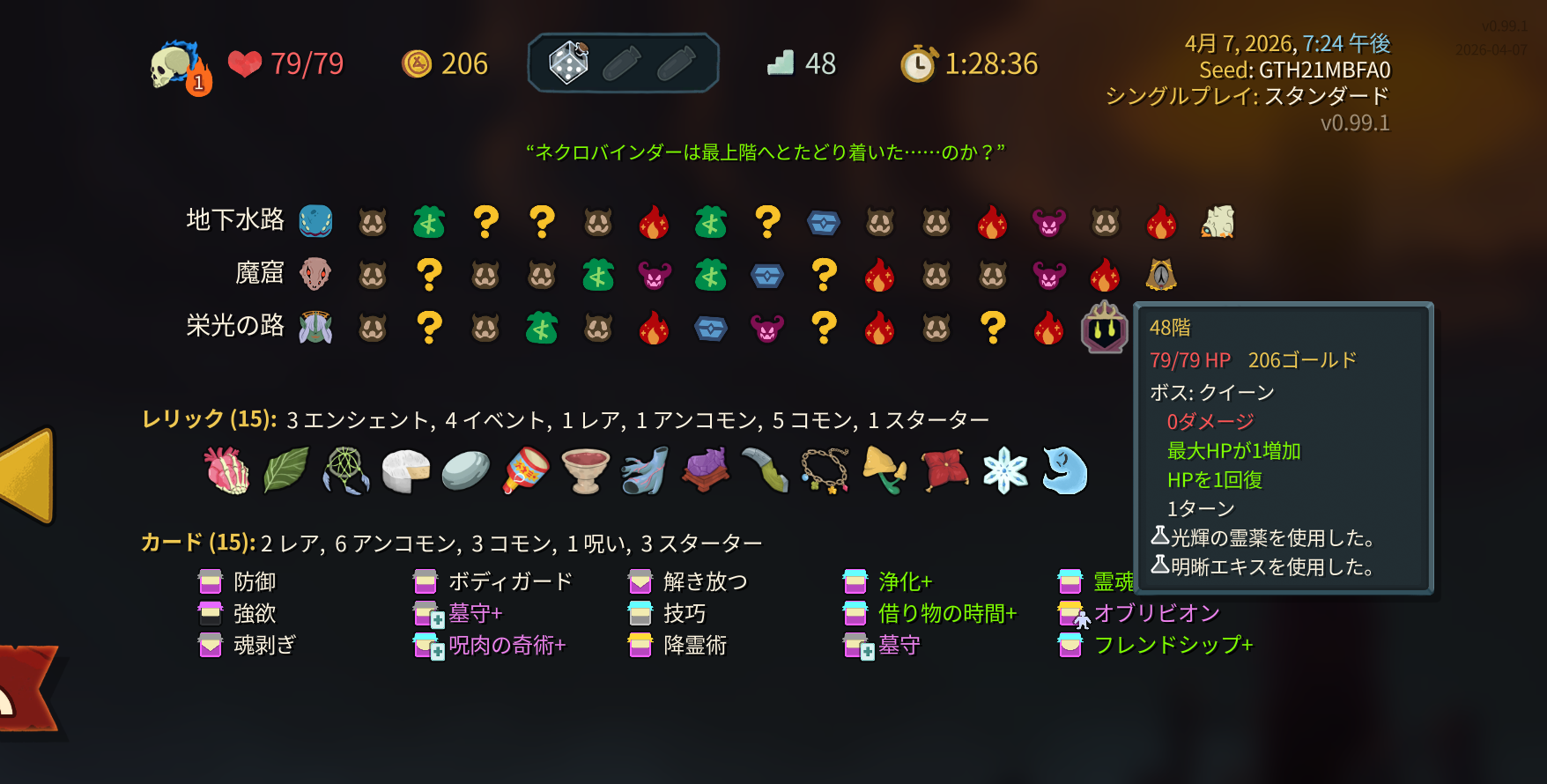Tap the green leaf relic
Image resolution: width=1547 pixels, height=784 pixels.
tap(286, 470)
